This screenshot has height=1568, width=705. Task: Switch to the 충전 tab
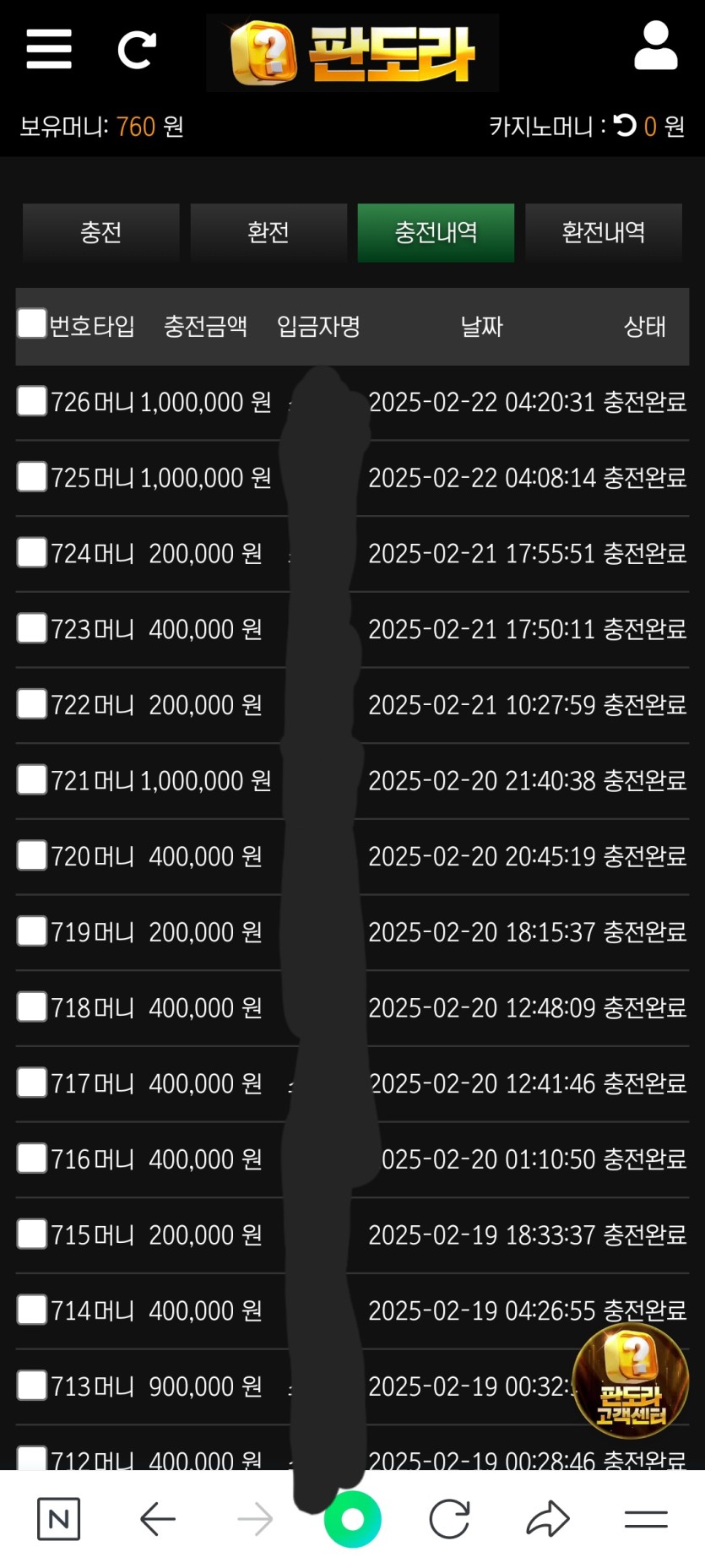click(x=100, y=232)
